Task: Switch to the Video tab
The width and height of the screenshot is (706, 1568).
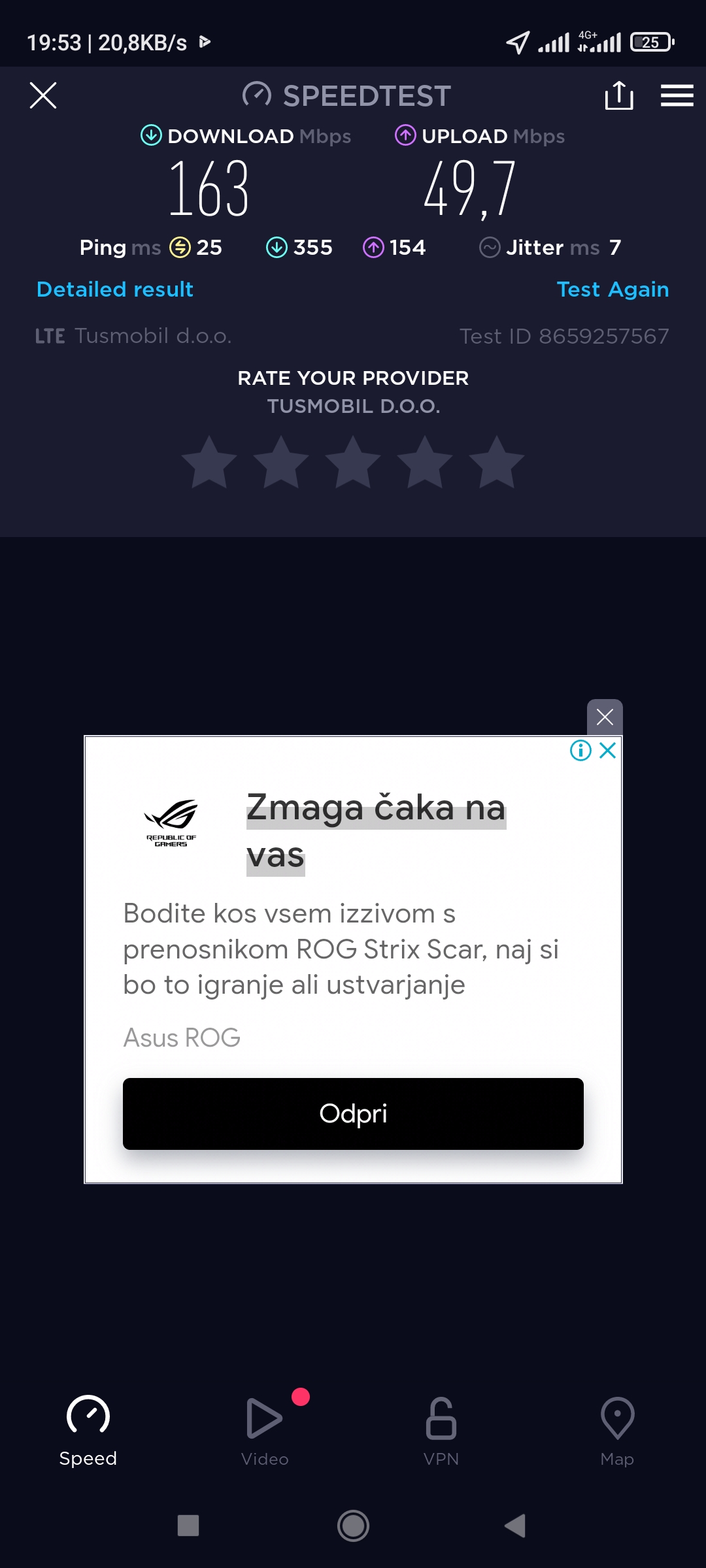Action: 265,1431
